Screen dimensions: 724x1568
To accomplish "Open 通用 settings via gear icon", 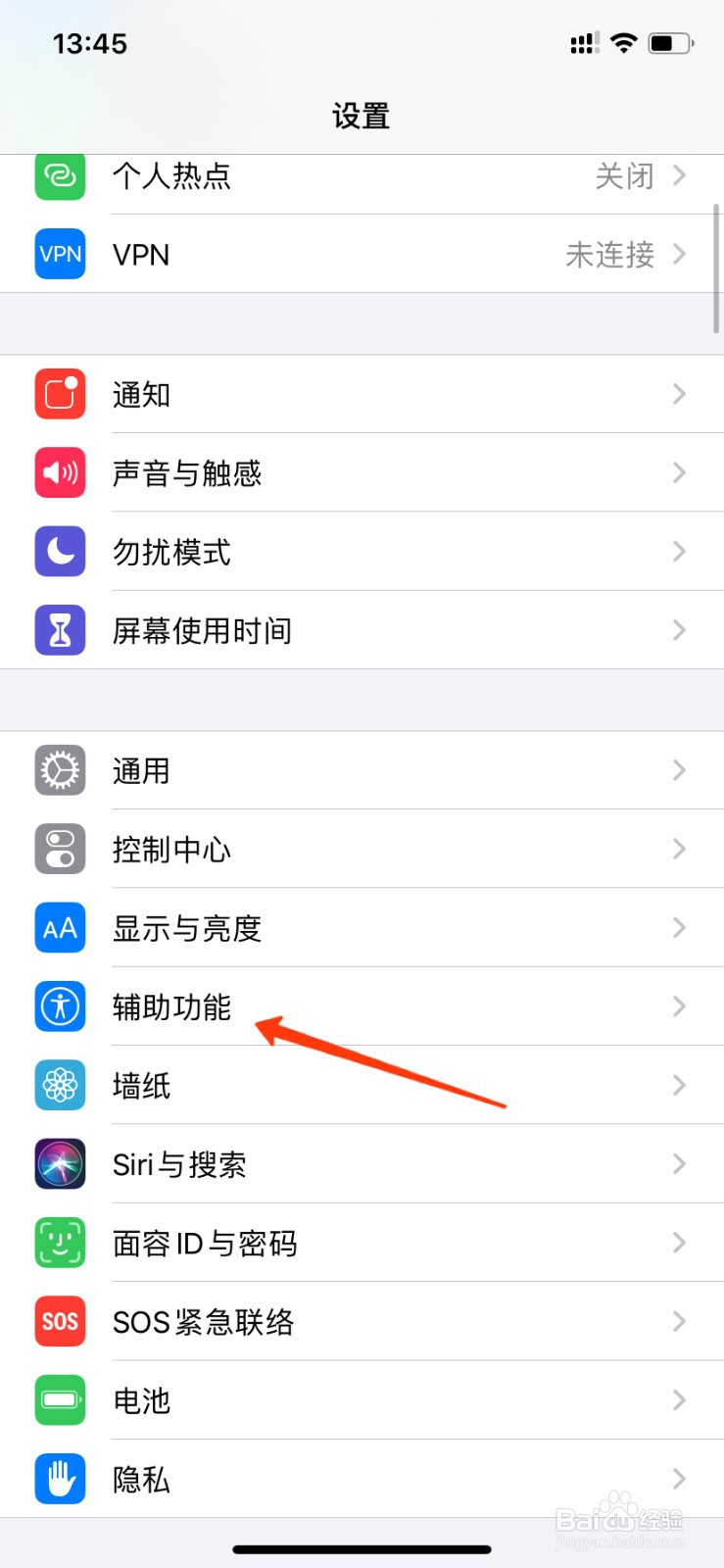I will (x=60, y=770).
